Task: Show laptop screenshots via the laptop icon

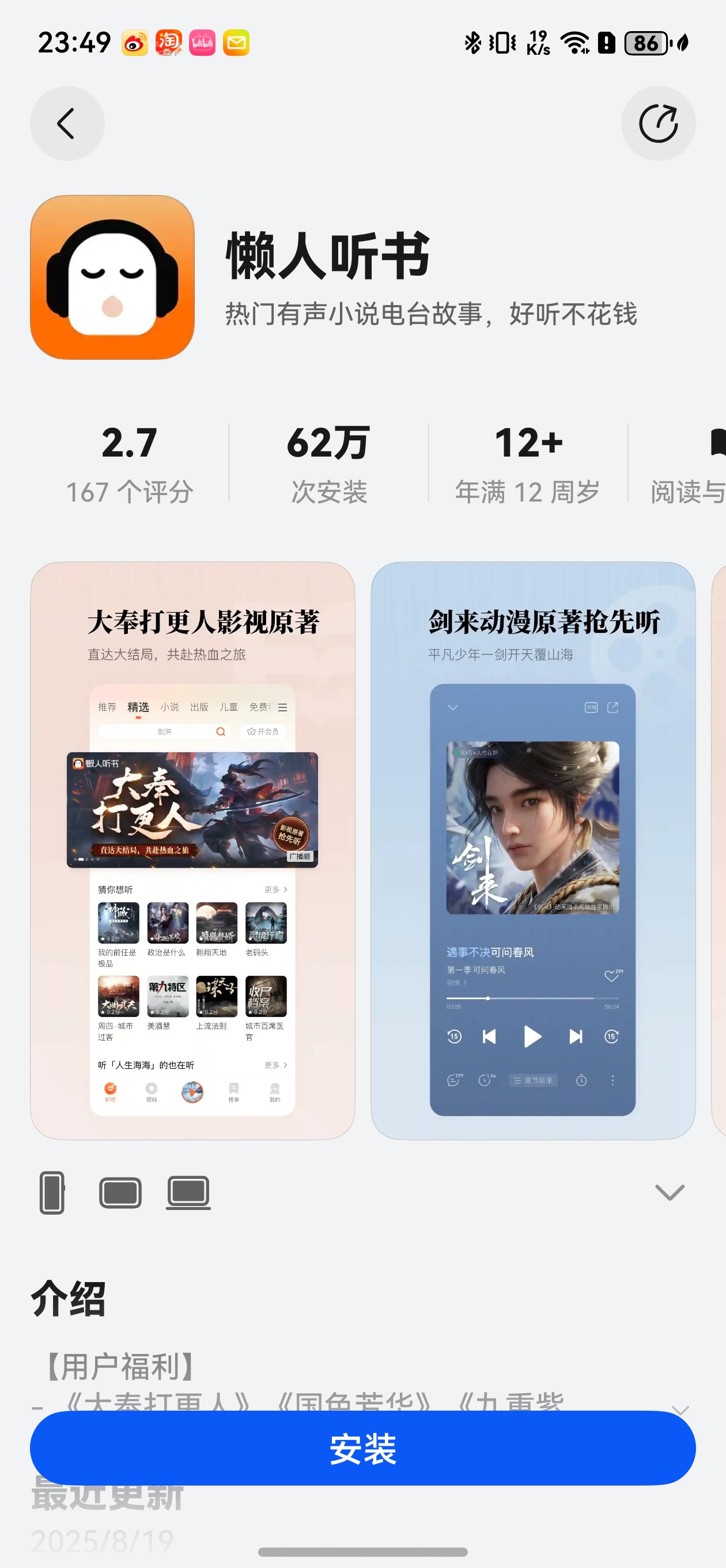Action: tap(188, 1192)
